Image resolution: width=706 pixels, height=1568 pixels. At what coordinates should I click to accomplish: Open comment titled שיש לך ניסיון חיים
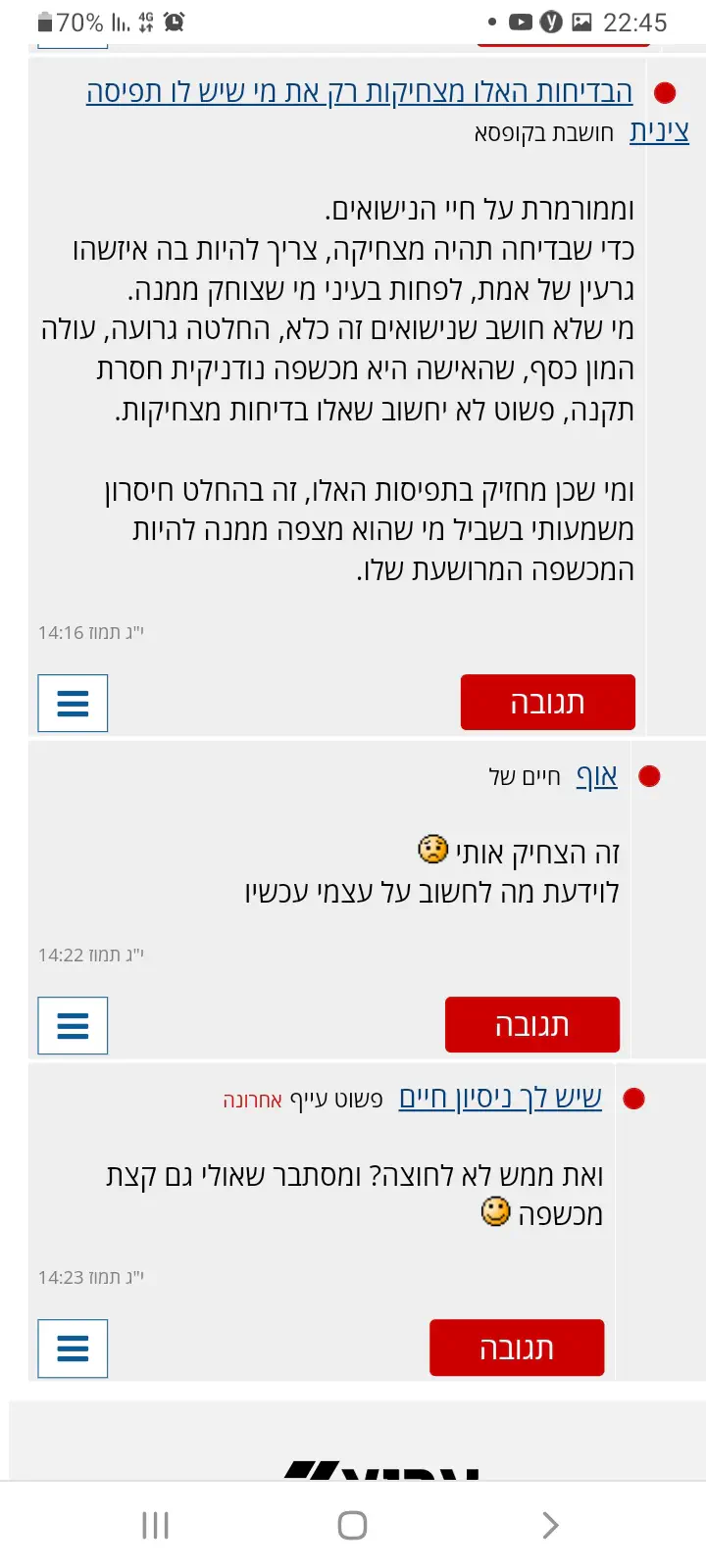click(x=500, y=1099)
